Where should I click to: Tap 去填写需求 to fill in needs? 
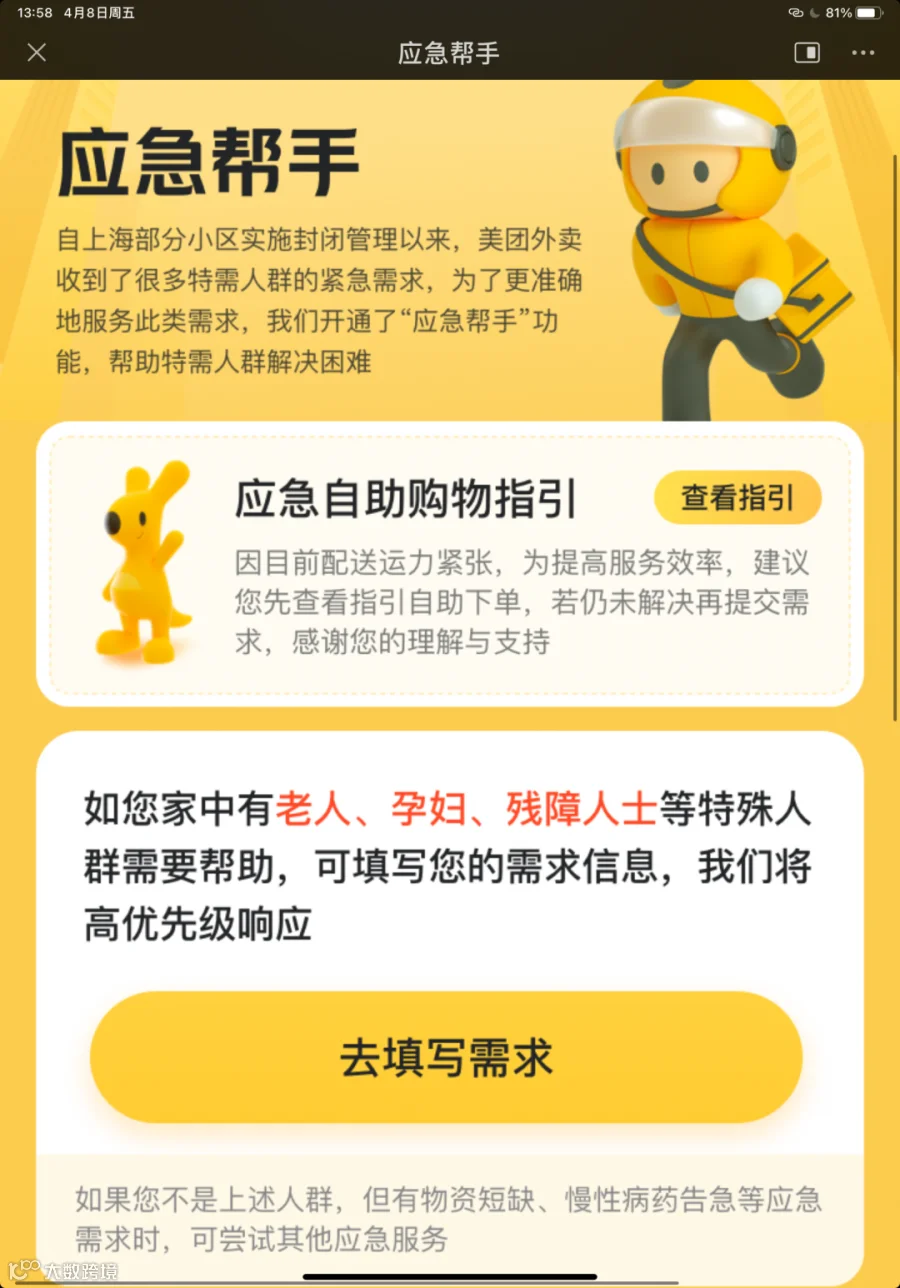(x=446, y=1057)
